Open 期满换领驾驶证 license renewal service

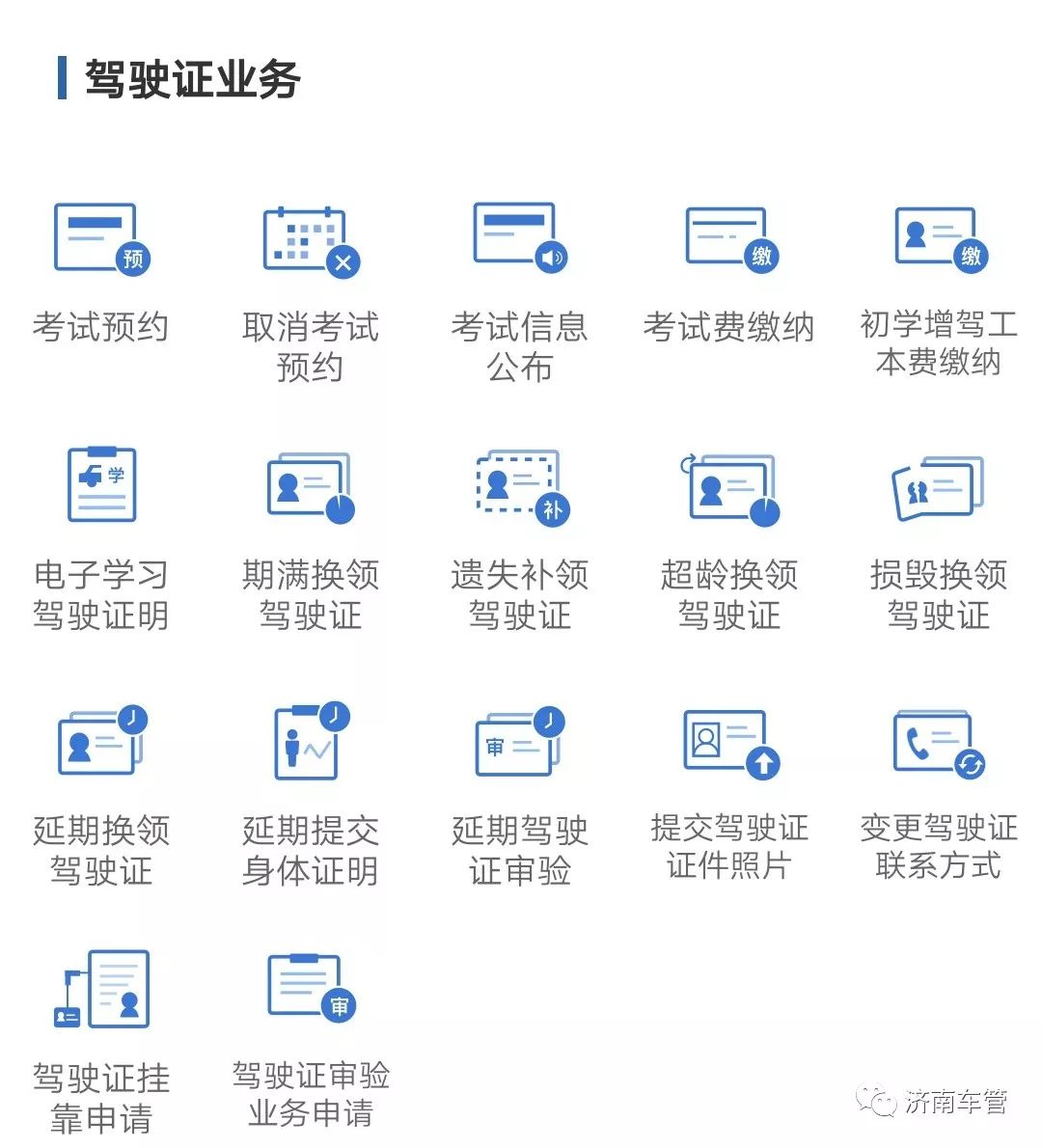307,487
